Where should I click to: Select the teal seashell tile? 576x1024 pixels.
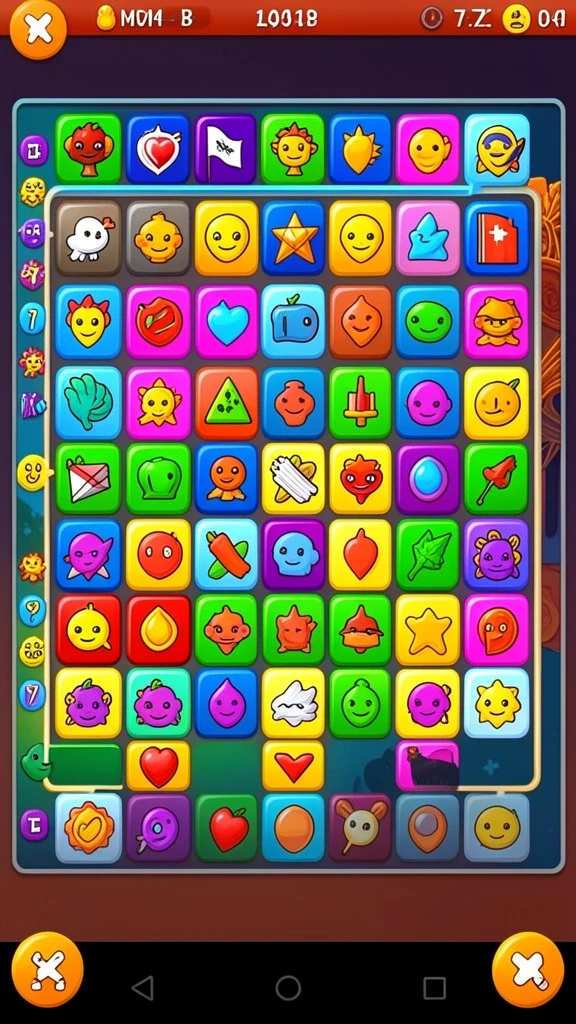[x=88, y=403]
